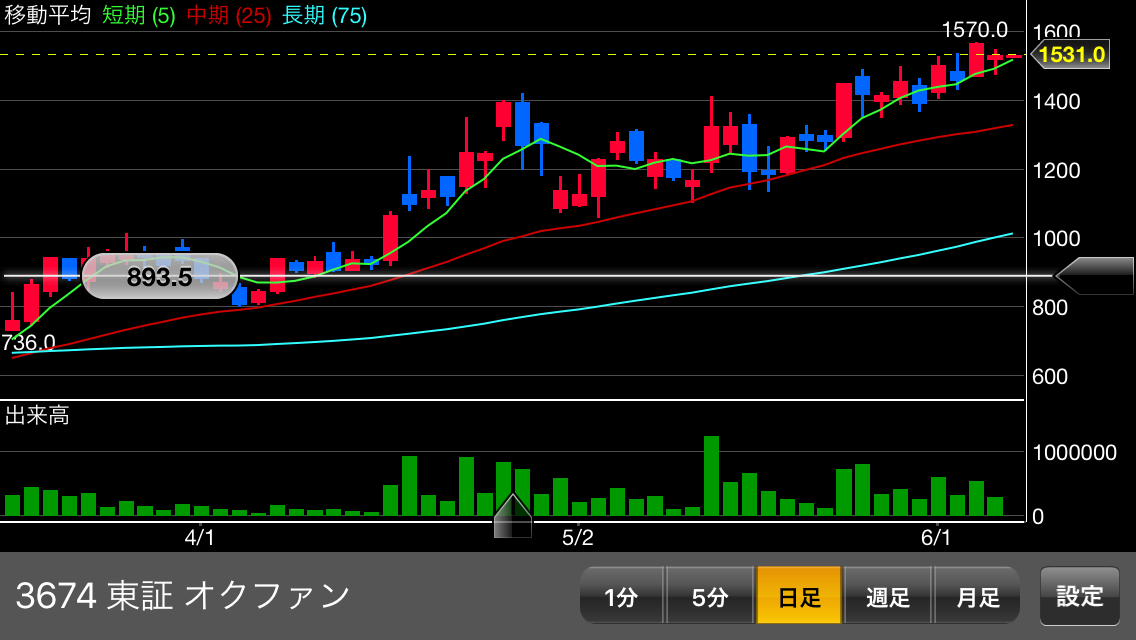Switch to 月足 monthly chart
Screen dimensions: 1136x640
click(977, 597)
